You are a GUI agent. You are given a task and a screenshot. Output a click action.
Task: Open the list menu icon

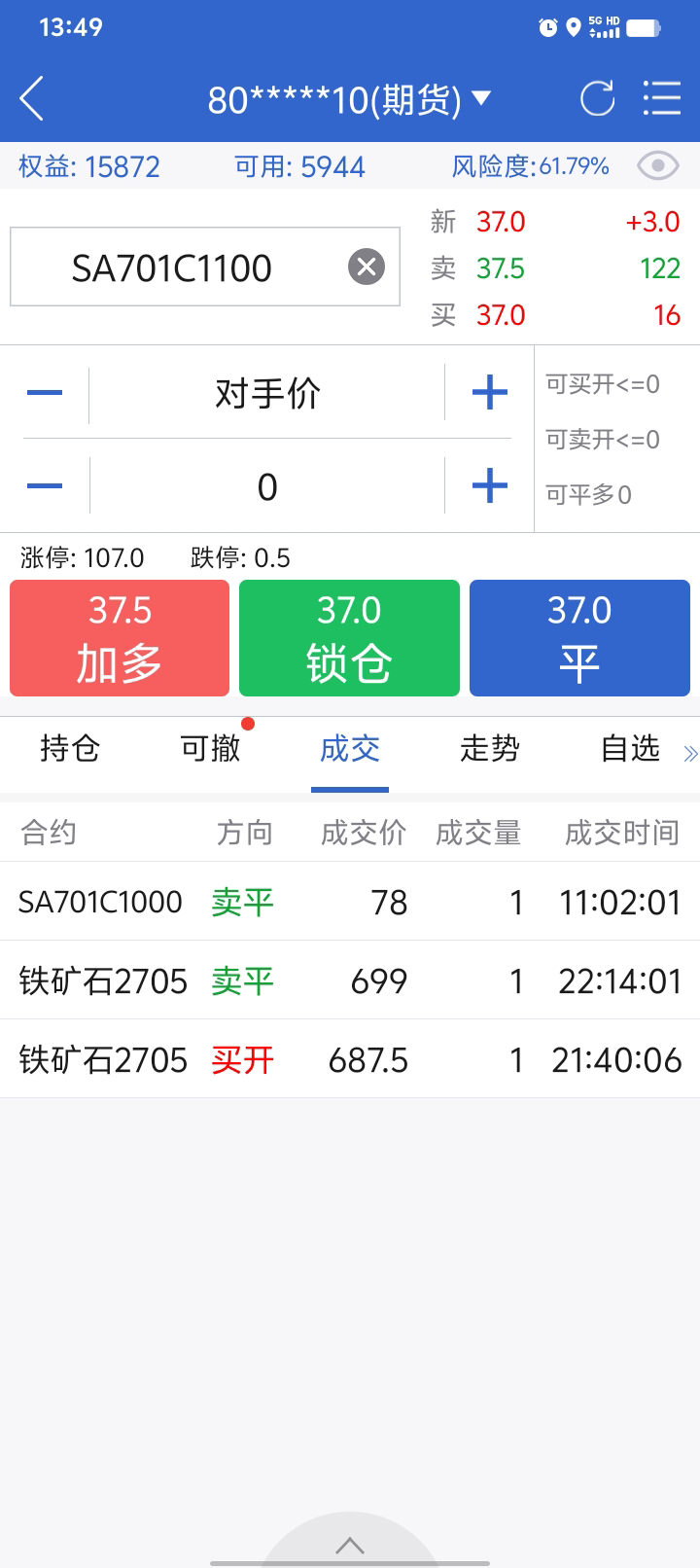click(x=662, y=98)
